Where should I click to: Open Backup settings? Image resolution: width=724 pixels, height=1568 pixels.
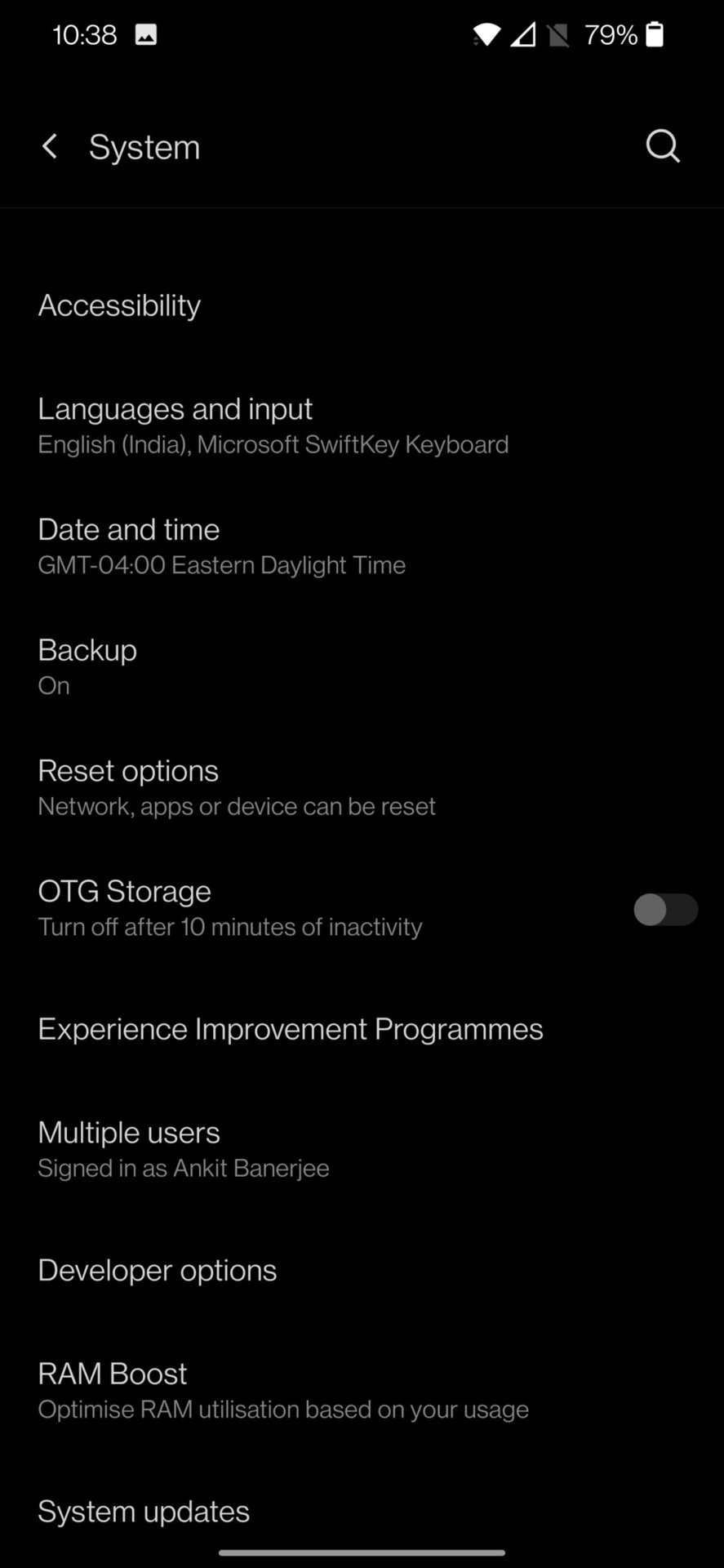pyautogui.click(x=362, y=666)
